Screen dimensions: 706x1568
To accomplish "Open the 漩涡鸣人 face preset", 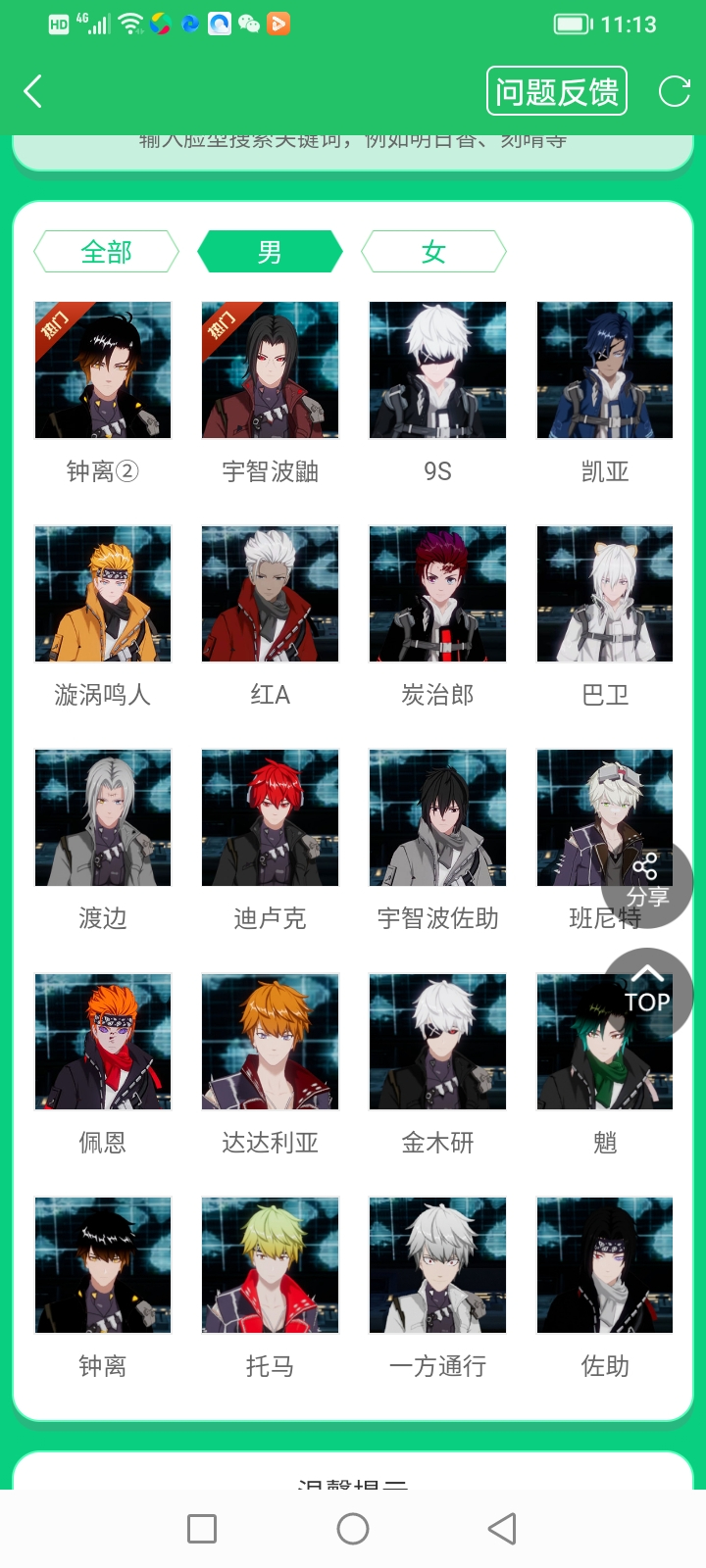I will (x=103, y=594).
